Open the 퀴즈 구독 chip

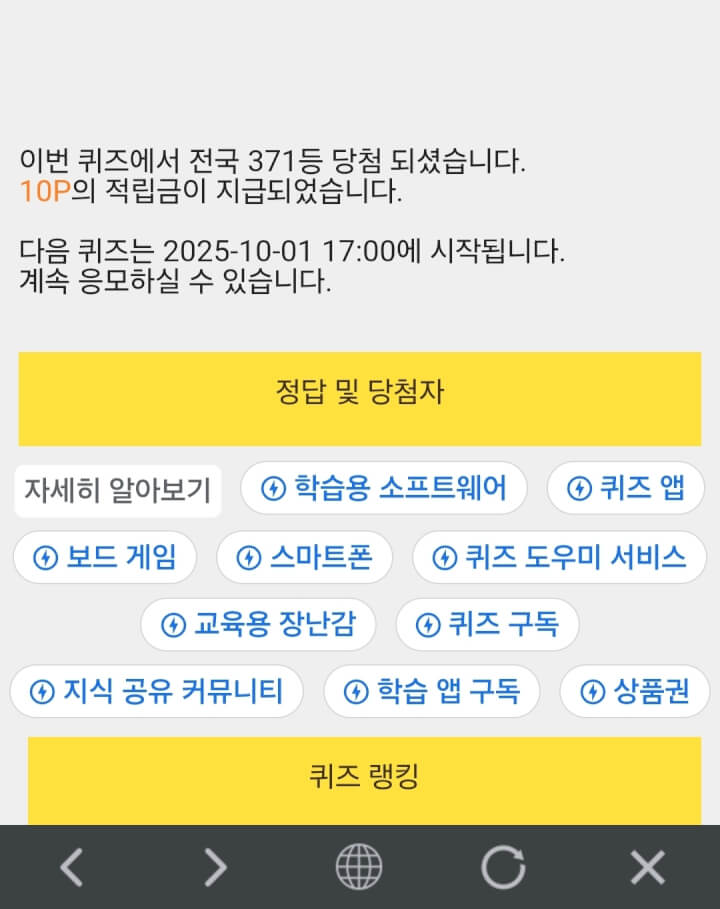(x=487, y=625)
